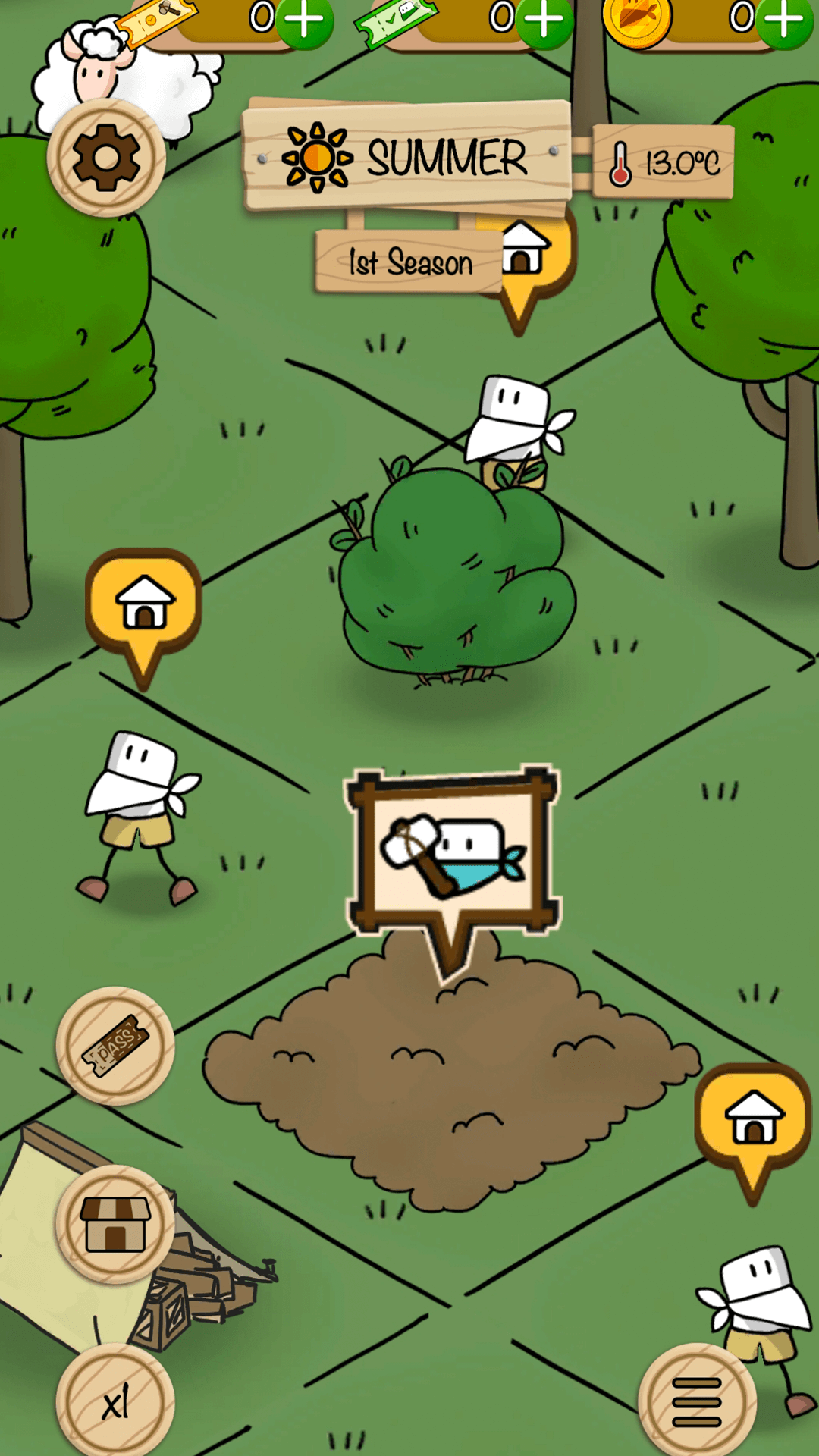The image size is (819, 1456).
Task: Open the pass ticket button
Action: 115,1046
